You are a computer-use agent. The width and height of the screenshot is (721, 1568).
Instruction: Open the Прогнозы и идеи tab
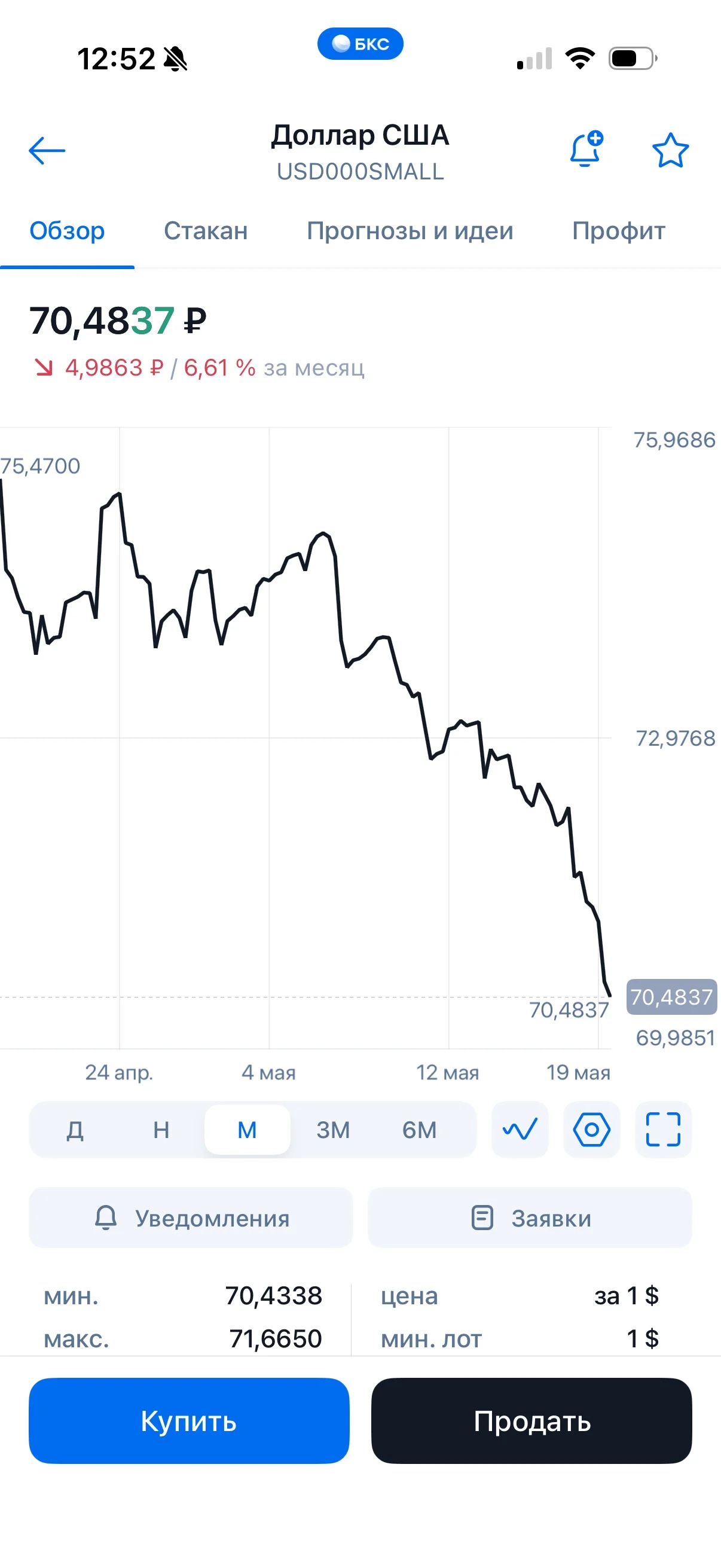410,231
